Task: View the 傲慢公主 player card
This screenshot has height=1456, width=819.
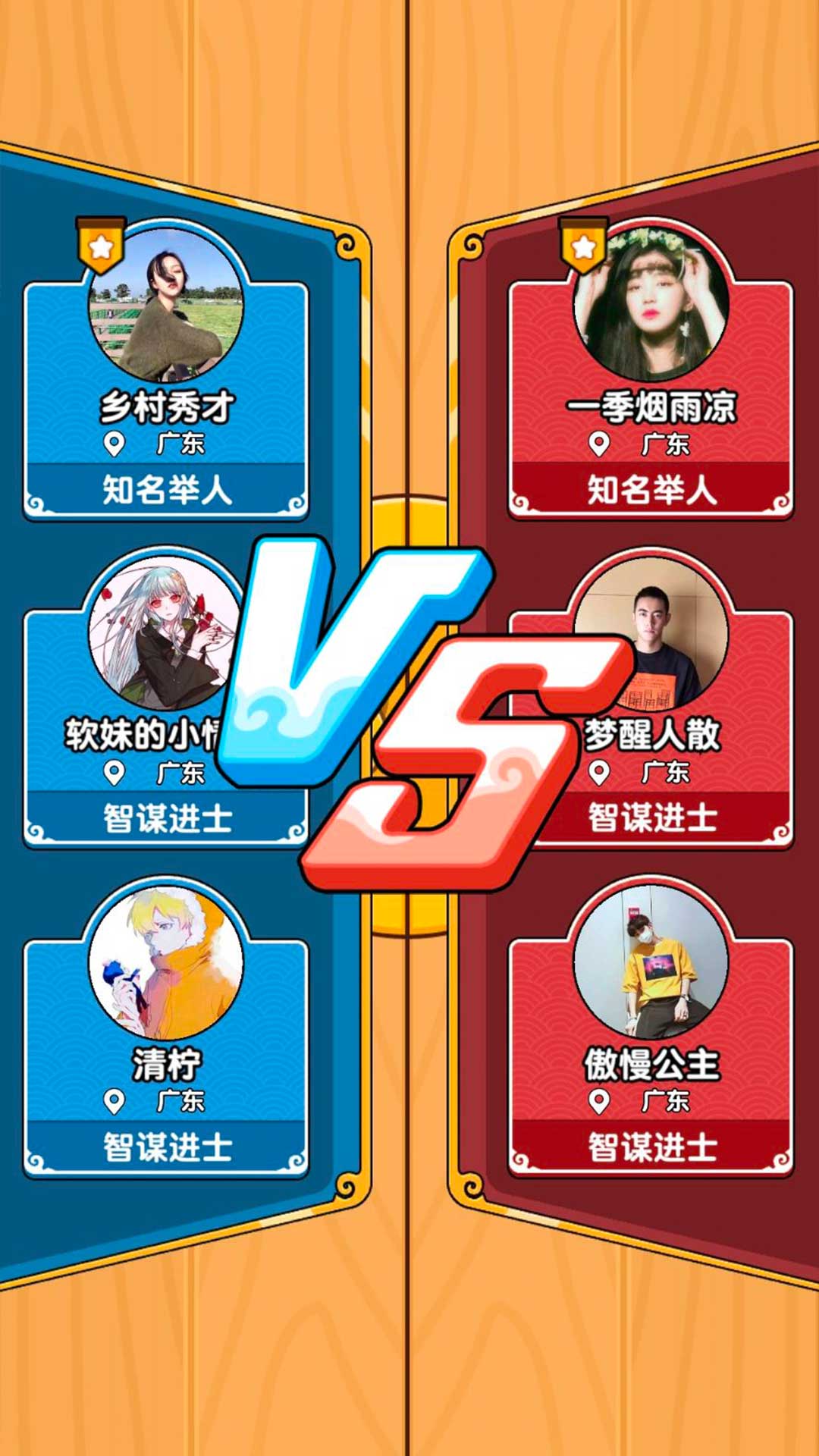Action: pos(651,1028)
